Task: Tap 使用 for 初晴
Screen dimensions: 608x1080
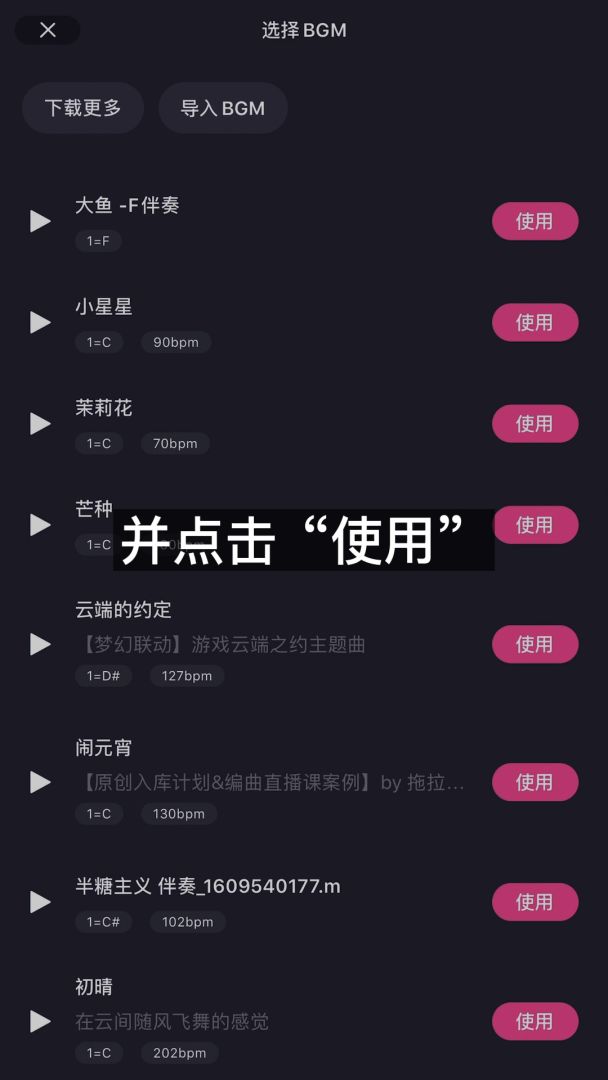Action: (x=535, y=1021)
